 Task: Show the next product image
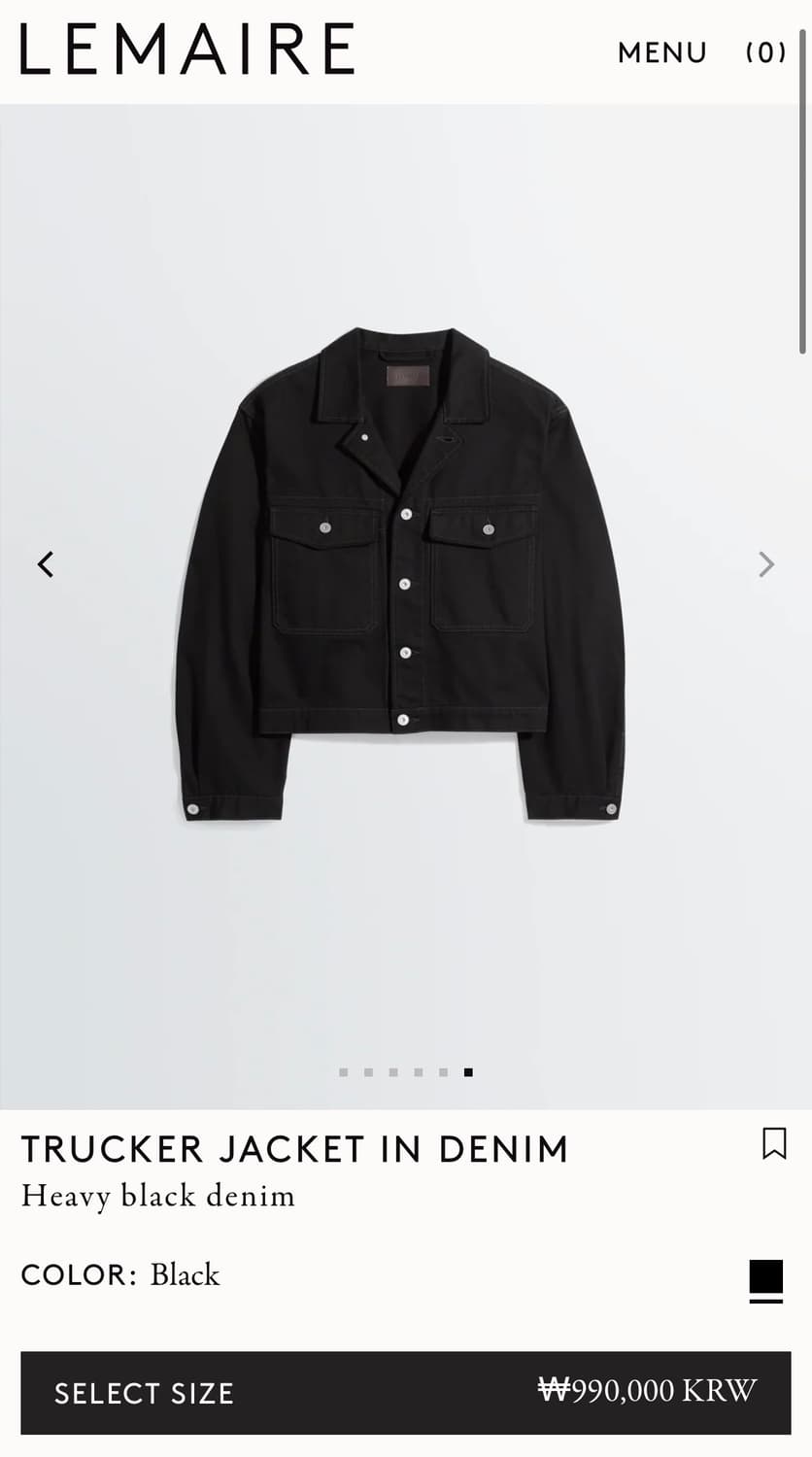(765, 564)
